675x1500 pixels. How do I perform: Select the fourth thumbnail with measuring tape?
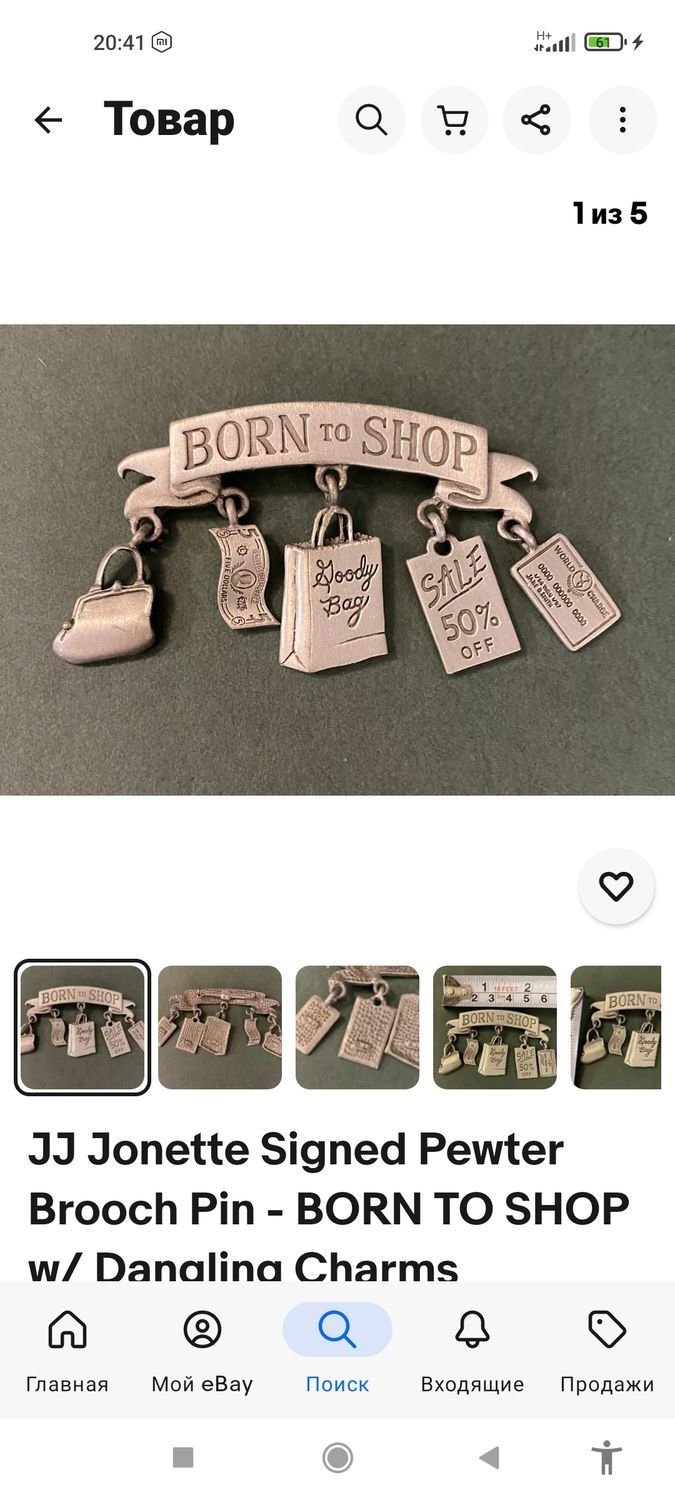coord(495,1027)
